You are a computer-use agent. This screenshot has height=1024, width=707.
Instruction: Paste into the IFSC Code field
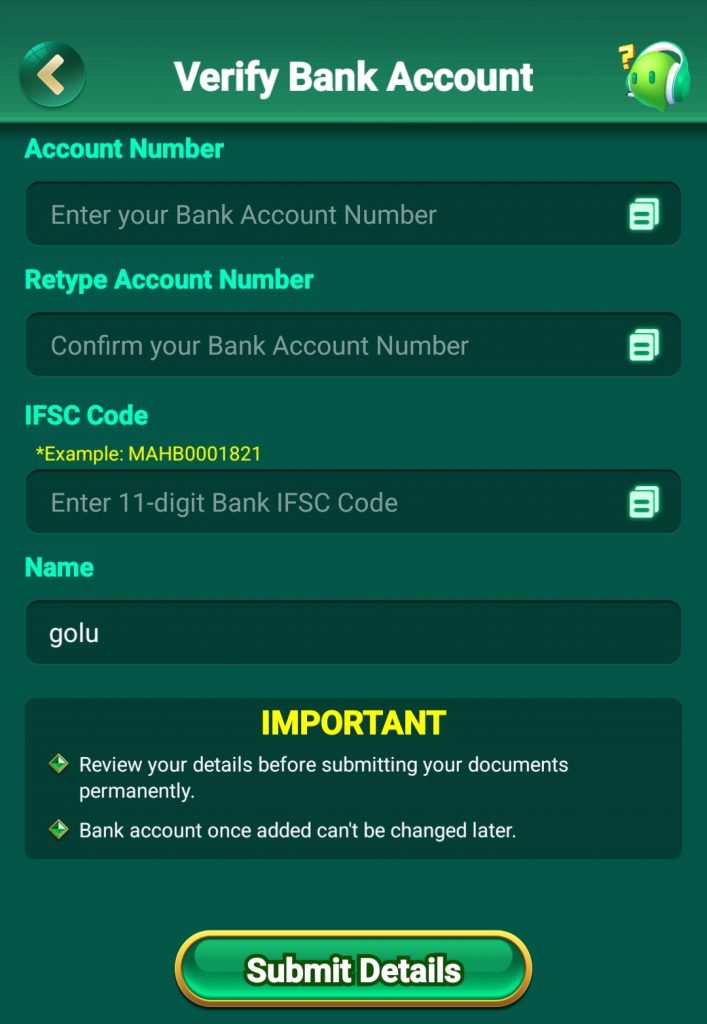[644, 502]
